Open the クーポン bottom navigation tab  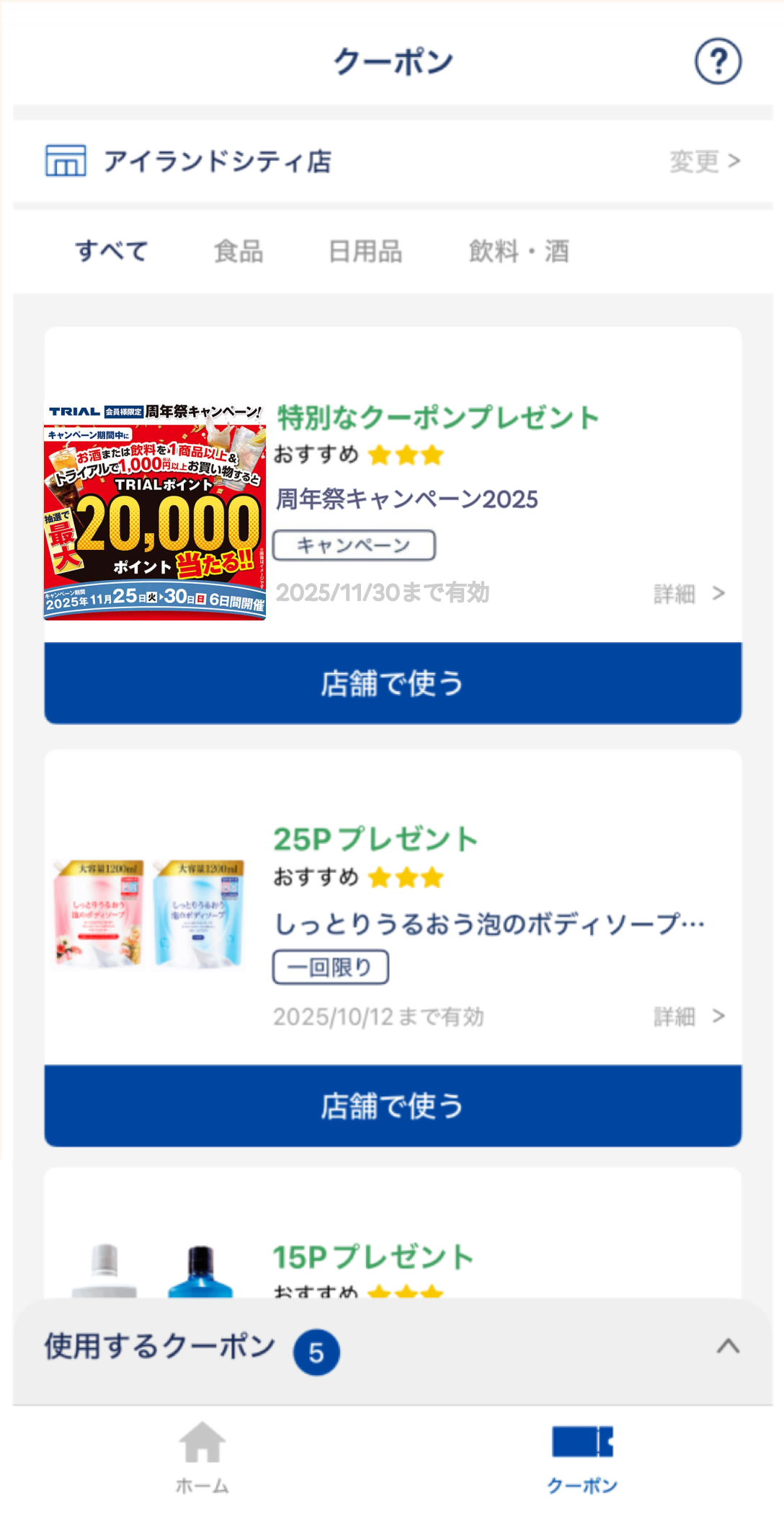coord(582,1457)
